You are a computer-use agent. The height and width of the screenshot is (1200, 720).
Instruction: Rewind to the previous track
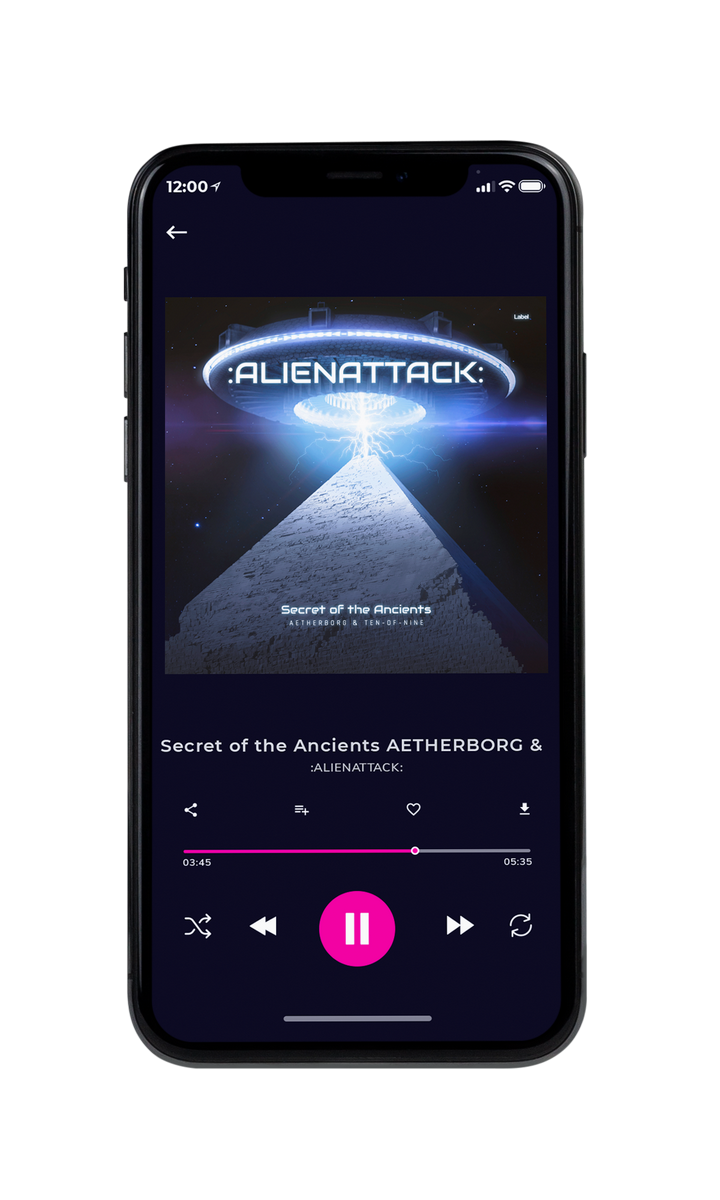pyautogui.click(x=263, y=927)
